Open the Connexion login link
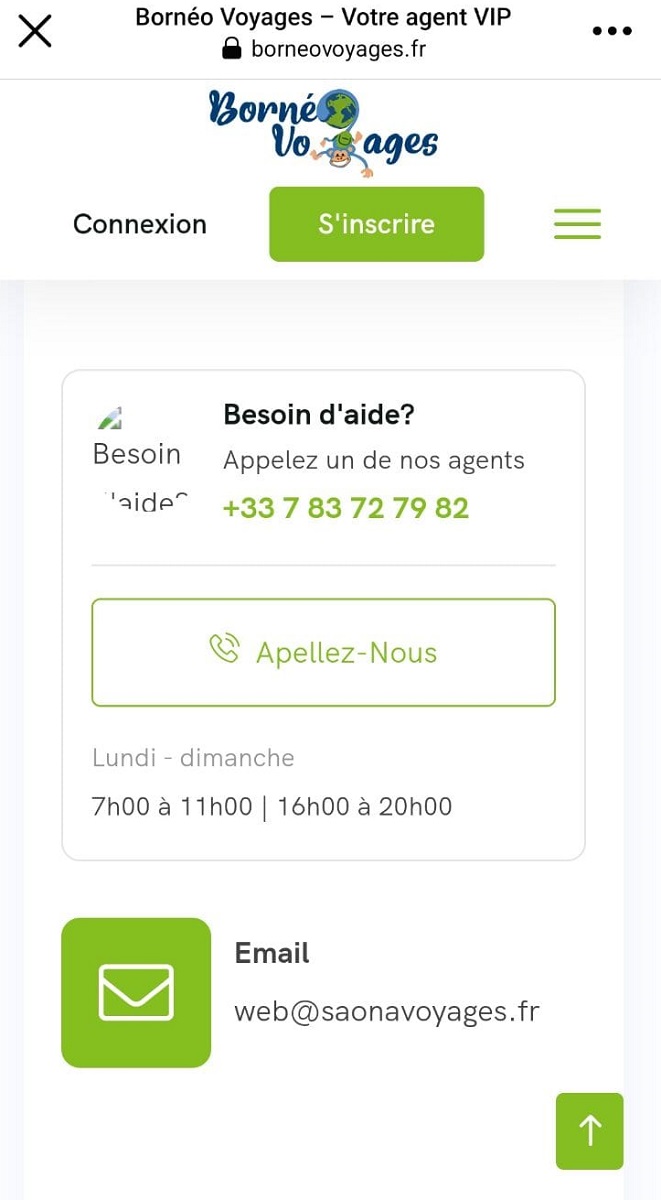 click(x=140, y=224)
